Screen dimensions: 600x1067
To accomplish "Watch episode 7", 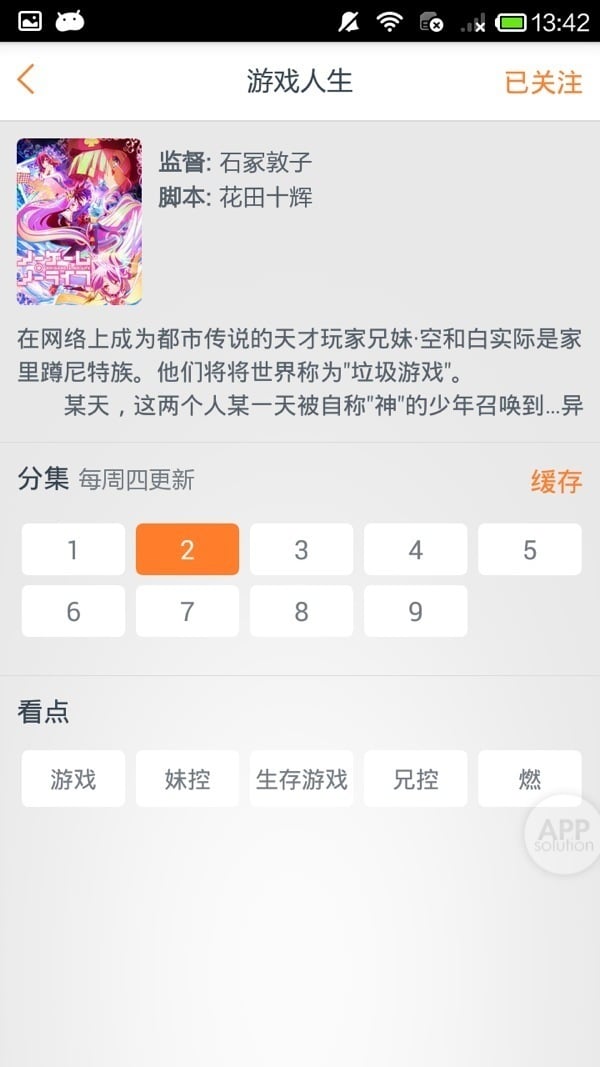I will coord(187,611).
